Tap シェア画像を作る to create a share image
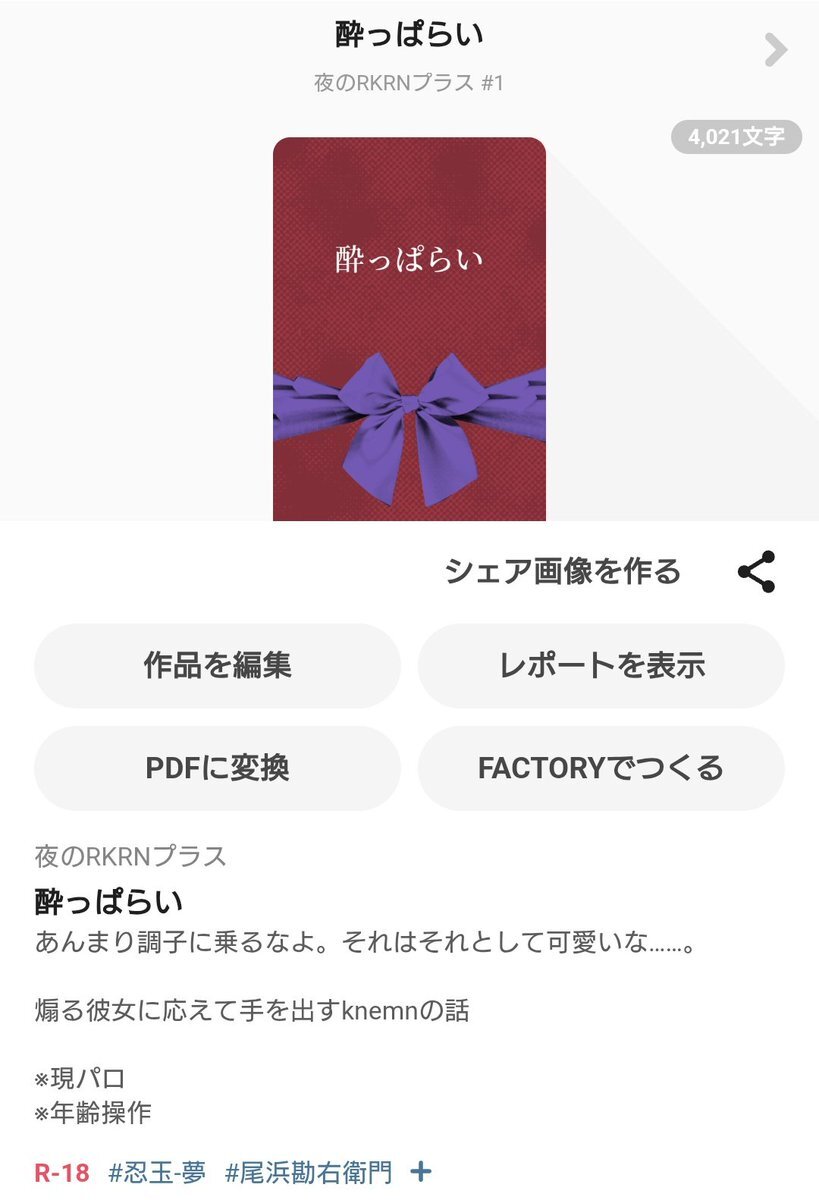 click(x=562, y=572)
